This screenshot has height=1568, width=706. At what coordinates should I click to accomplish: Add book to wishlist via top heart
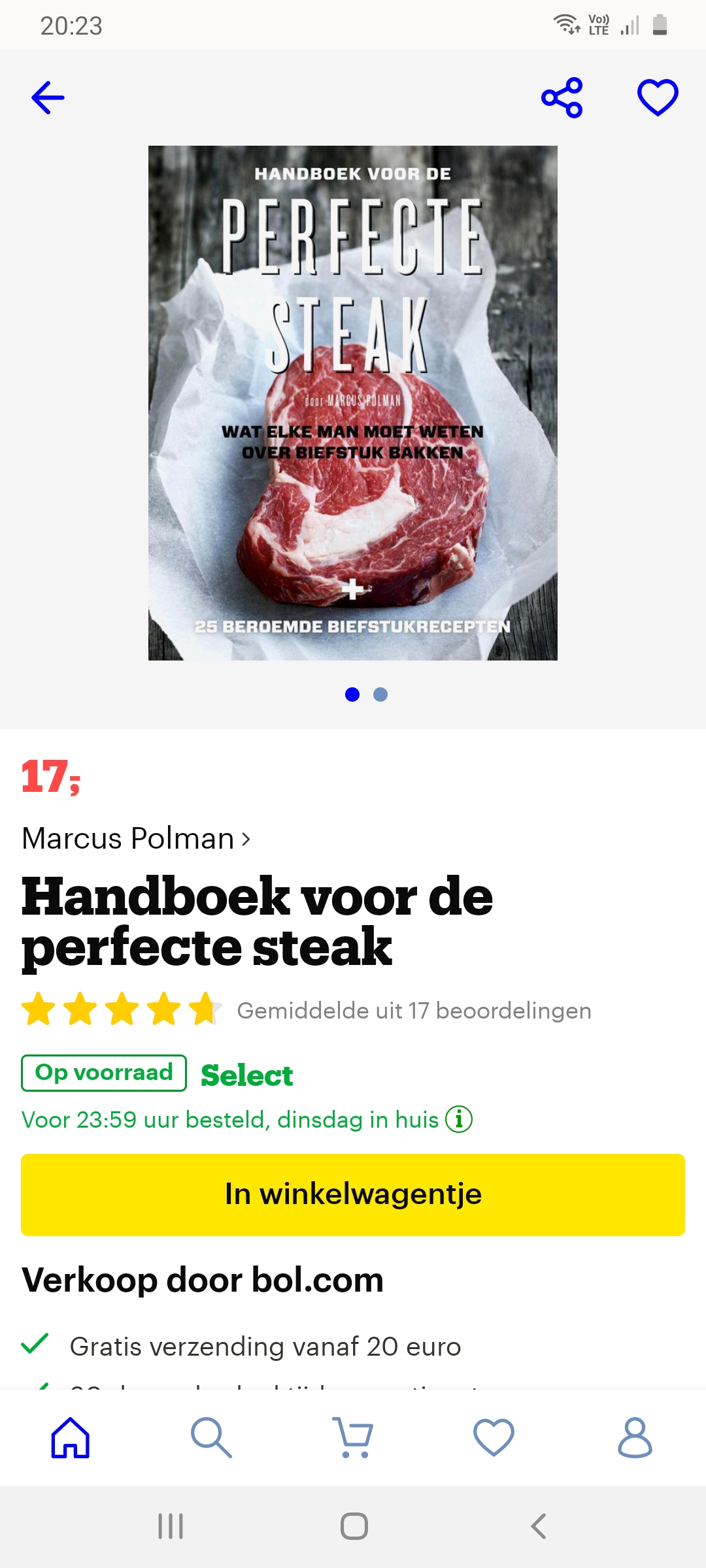coord(658,98)
